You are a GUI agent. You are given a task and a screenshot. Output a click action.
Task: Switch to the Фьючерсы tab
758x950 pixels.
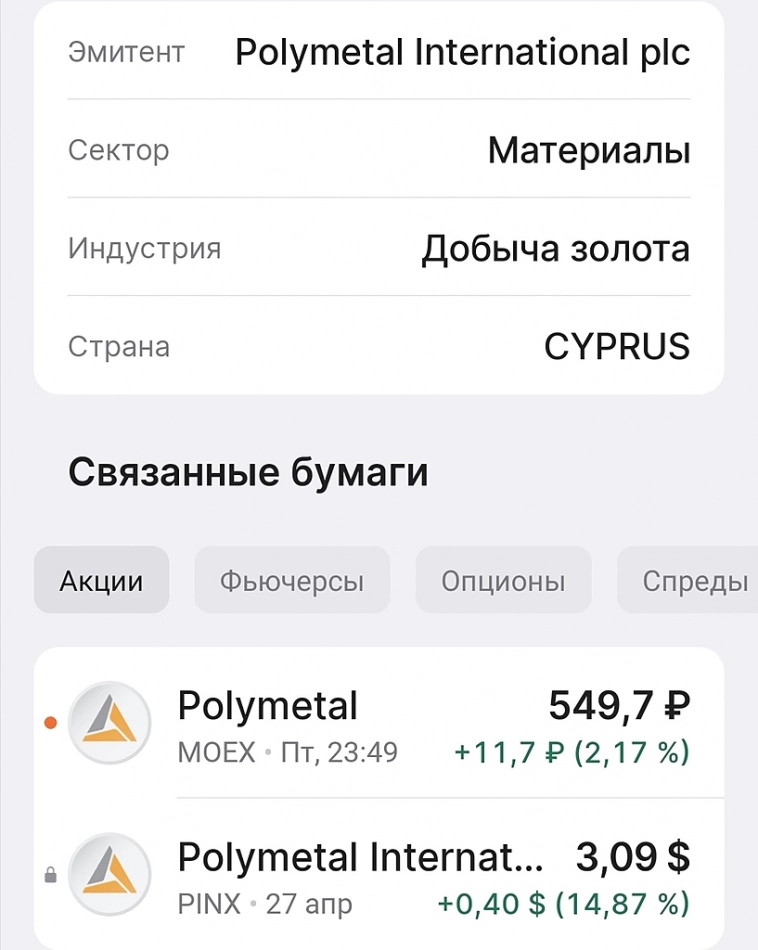291,580
